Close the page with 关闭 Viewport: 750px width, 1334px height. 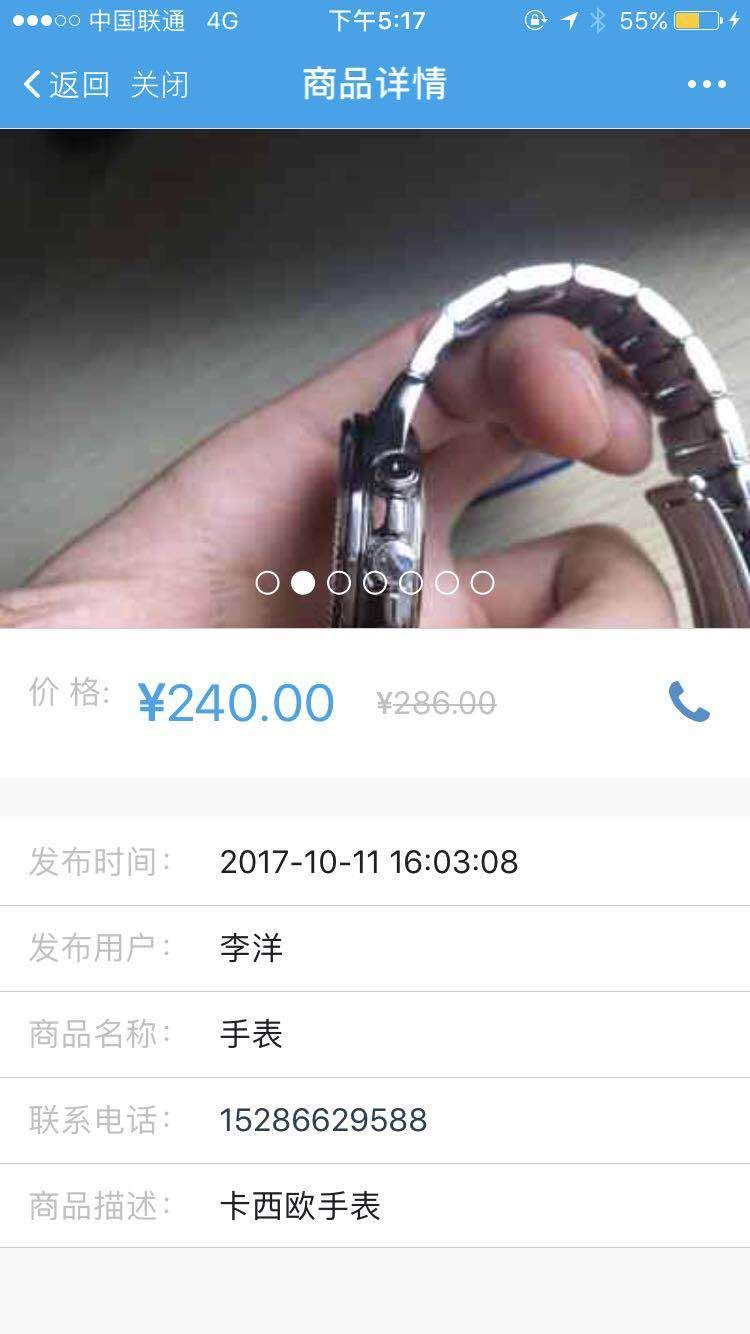tap(159, 85)
